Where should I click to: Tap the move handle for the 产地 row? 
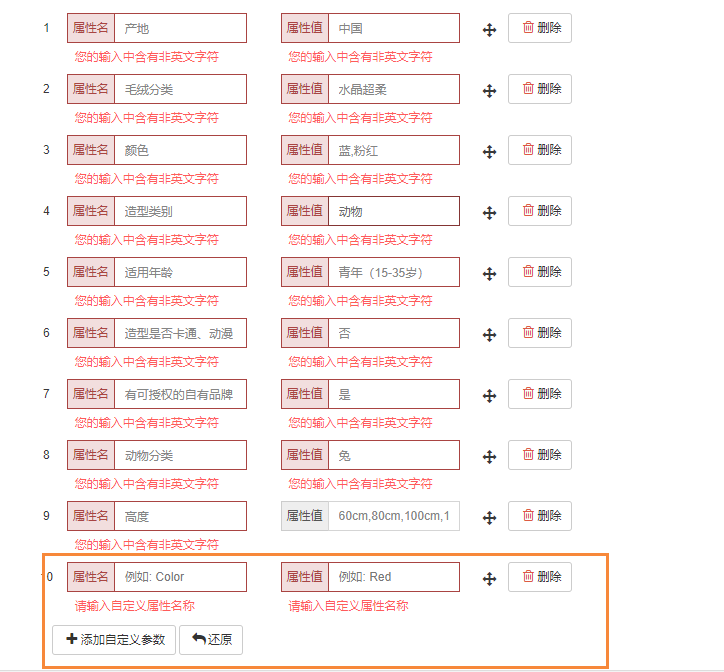(490, 31)
